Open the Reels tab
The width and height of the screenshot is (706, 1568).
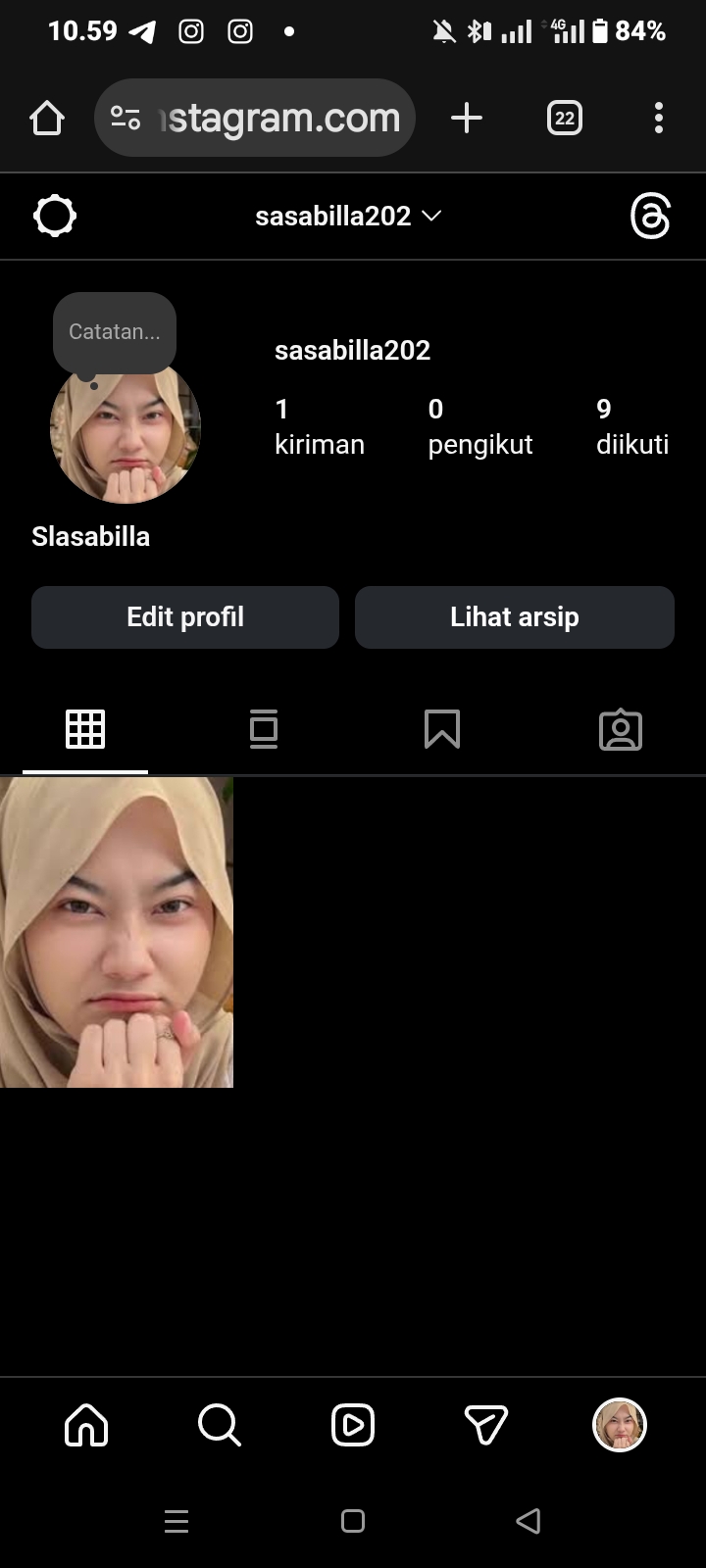[x=353, y=1425]
